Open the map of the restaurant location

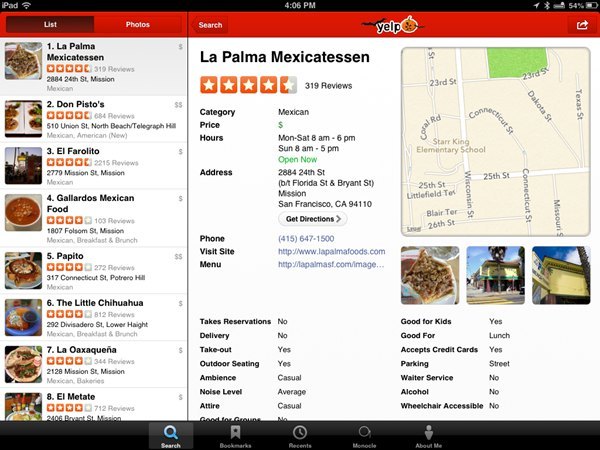[x=495, y=141]
